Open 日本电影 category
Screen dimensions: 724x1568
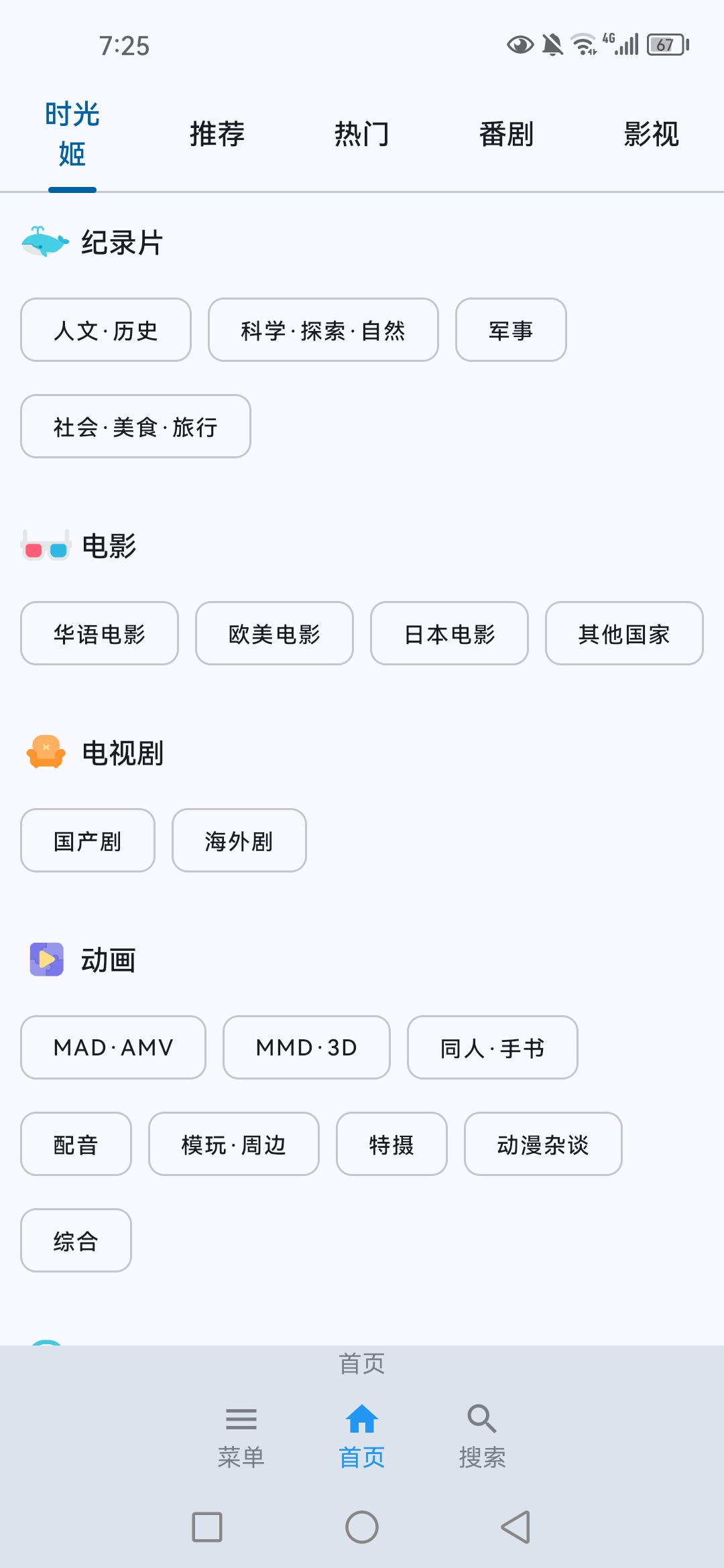(449, 633)
